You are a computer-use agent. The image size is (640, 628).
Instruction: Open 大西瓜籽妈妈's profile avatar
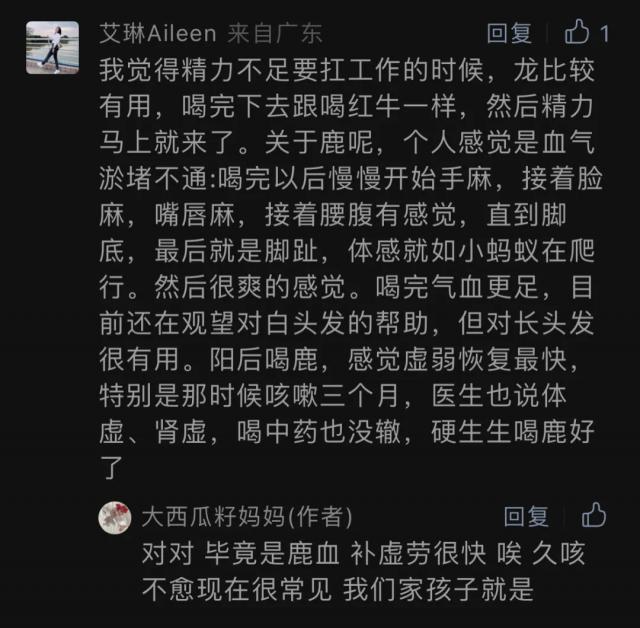click(x=115, y=517)
